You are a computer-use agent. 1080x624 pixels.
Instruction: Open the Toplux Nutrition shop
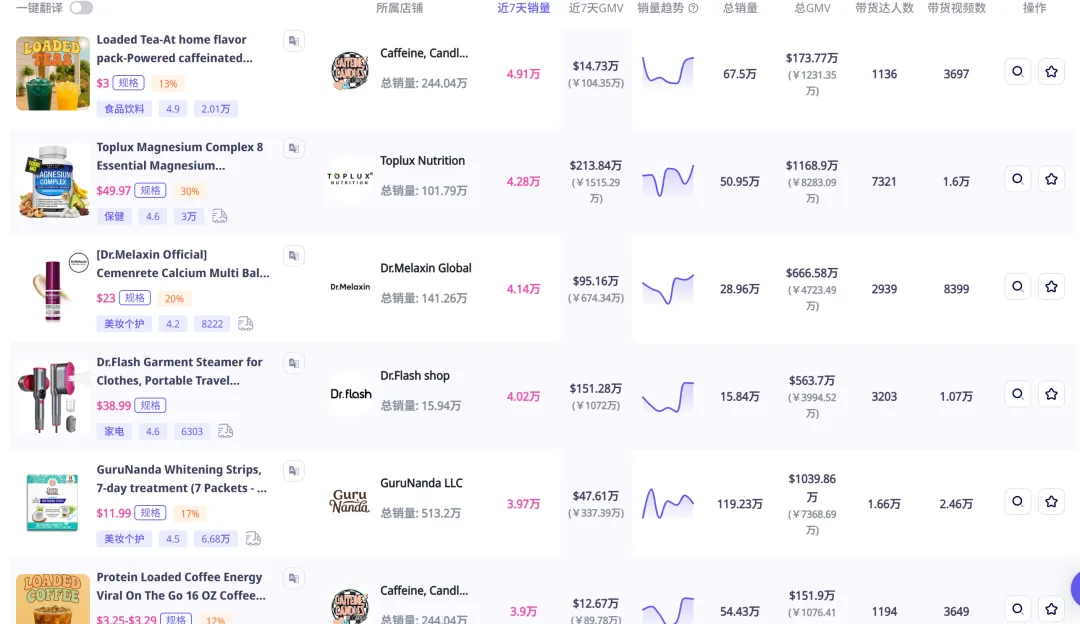[422, 161]
